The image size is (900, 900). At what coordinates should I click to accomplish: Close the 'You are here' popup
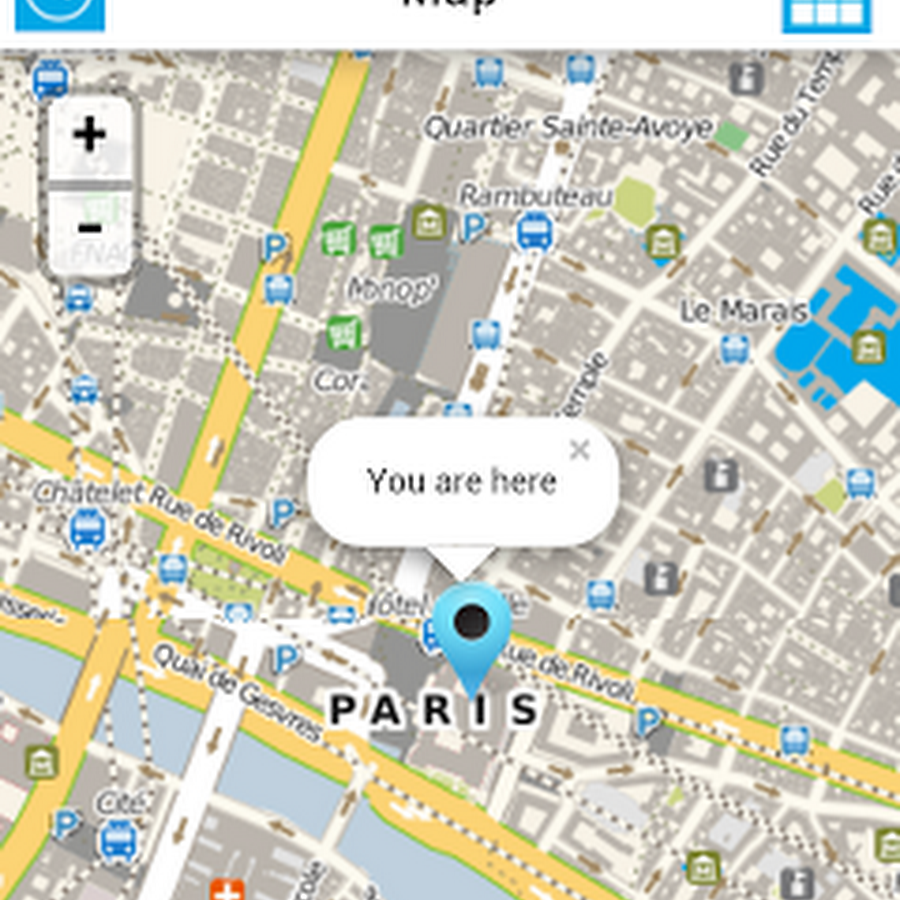coord(579,451)
